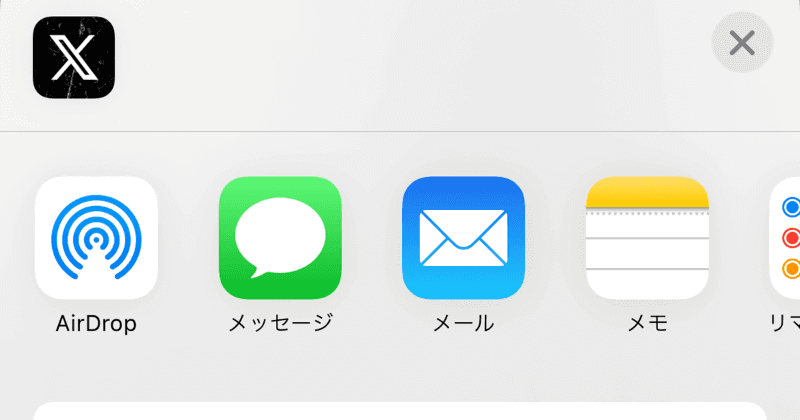The image size is (800, 420).
Task: Open the partially visible Reminders app
Action: pos(784,238)
